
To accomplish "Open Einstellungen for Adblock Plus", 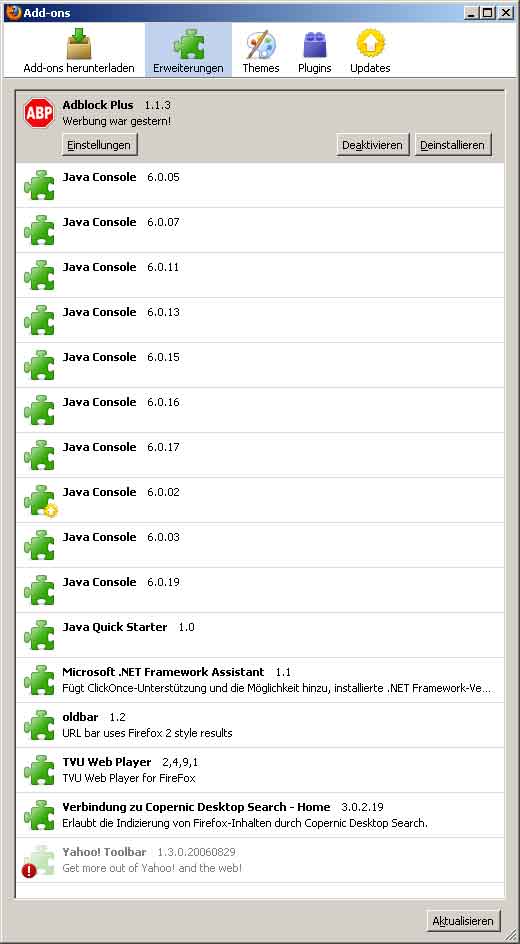I will pos(99,145).
